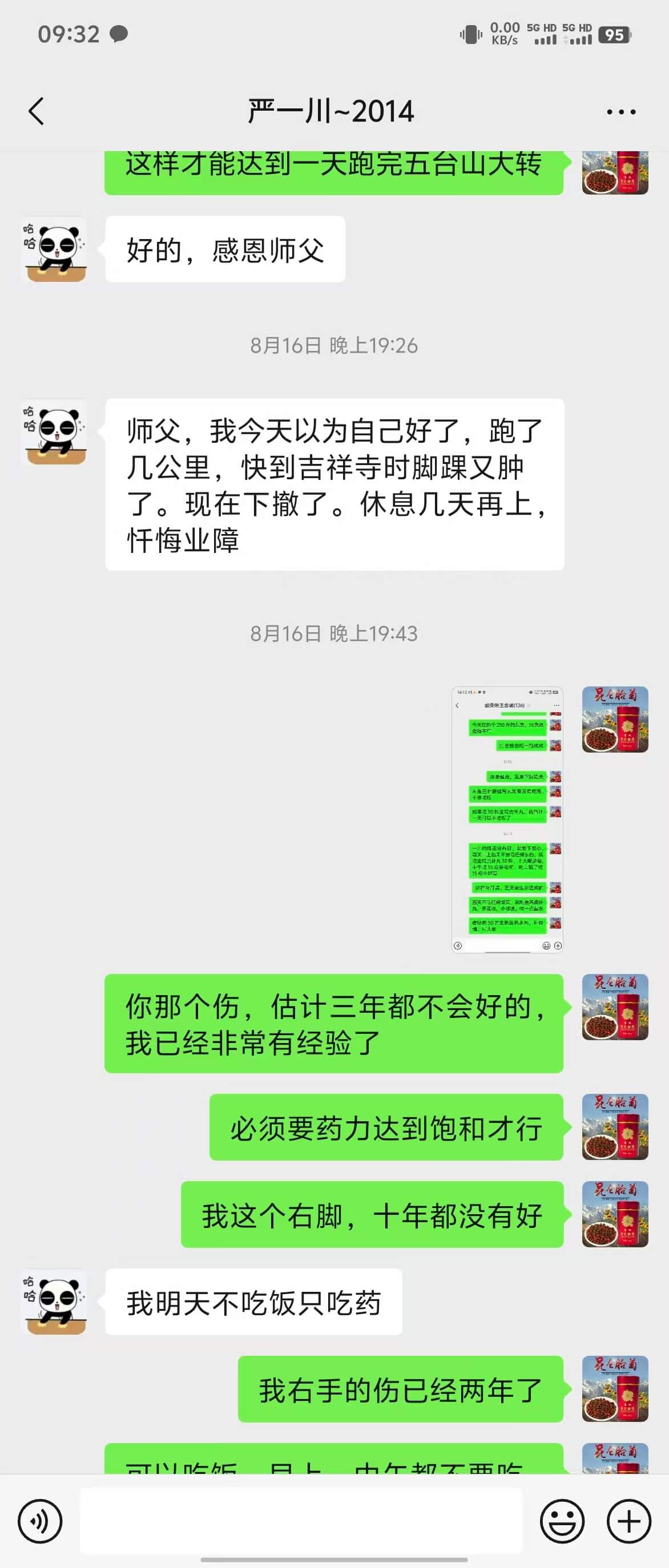The width and height of the screenshot is (669, 1568).
Task: Open the three-dot chat info menu
Action: (621, 112)
